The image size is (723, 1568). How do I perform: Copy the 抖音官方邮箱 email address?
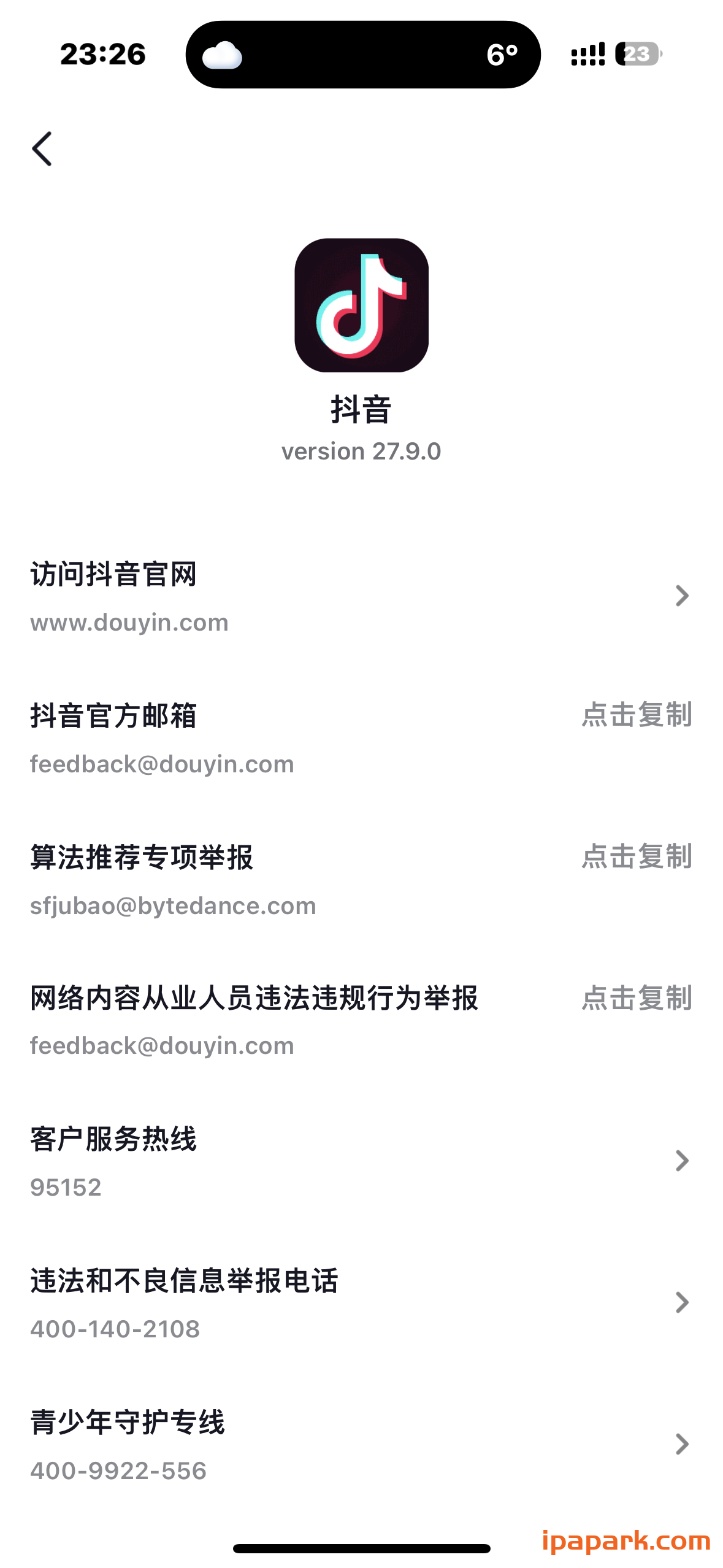click(x=637, y=715)
